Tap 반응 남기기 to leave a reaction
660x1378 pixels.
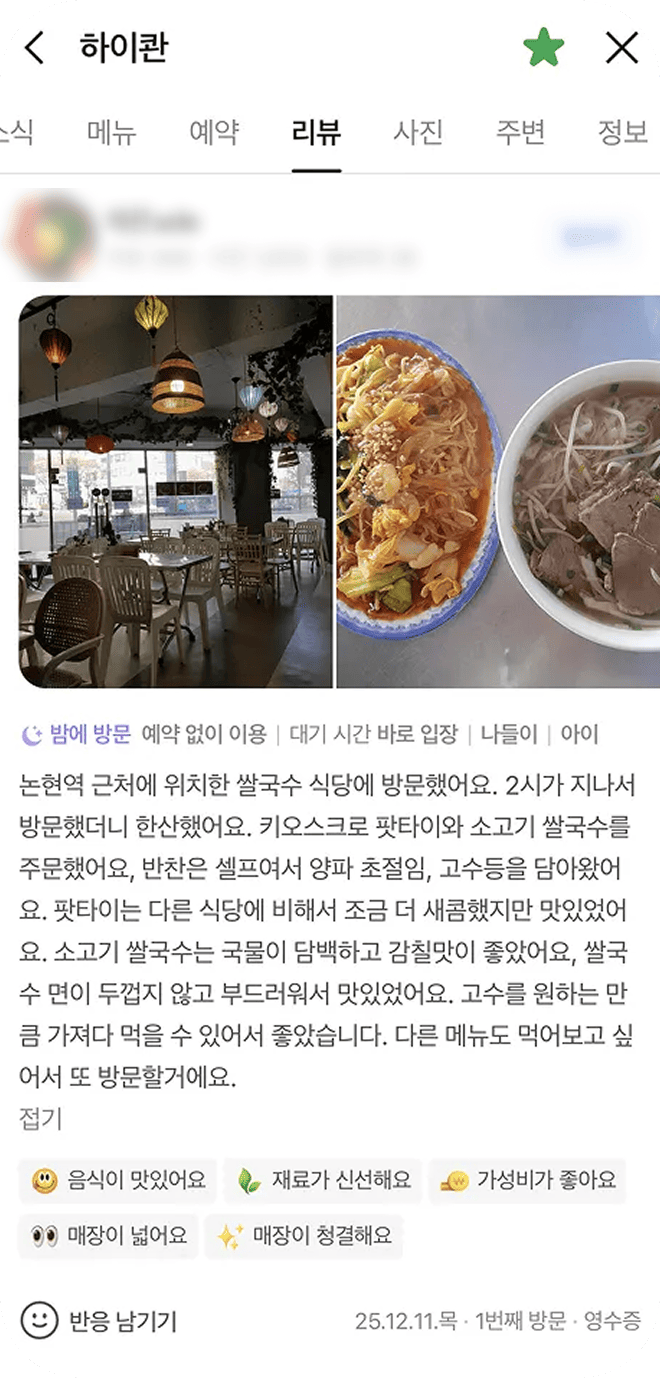(98, 1321)
